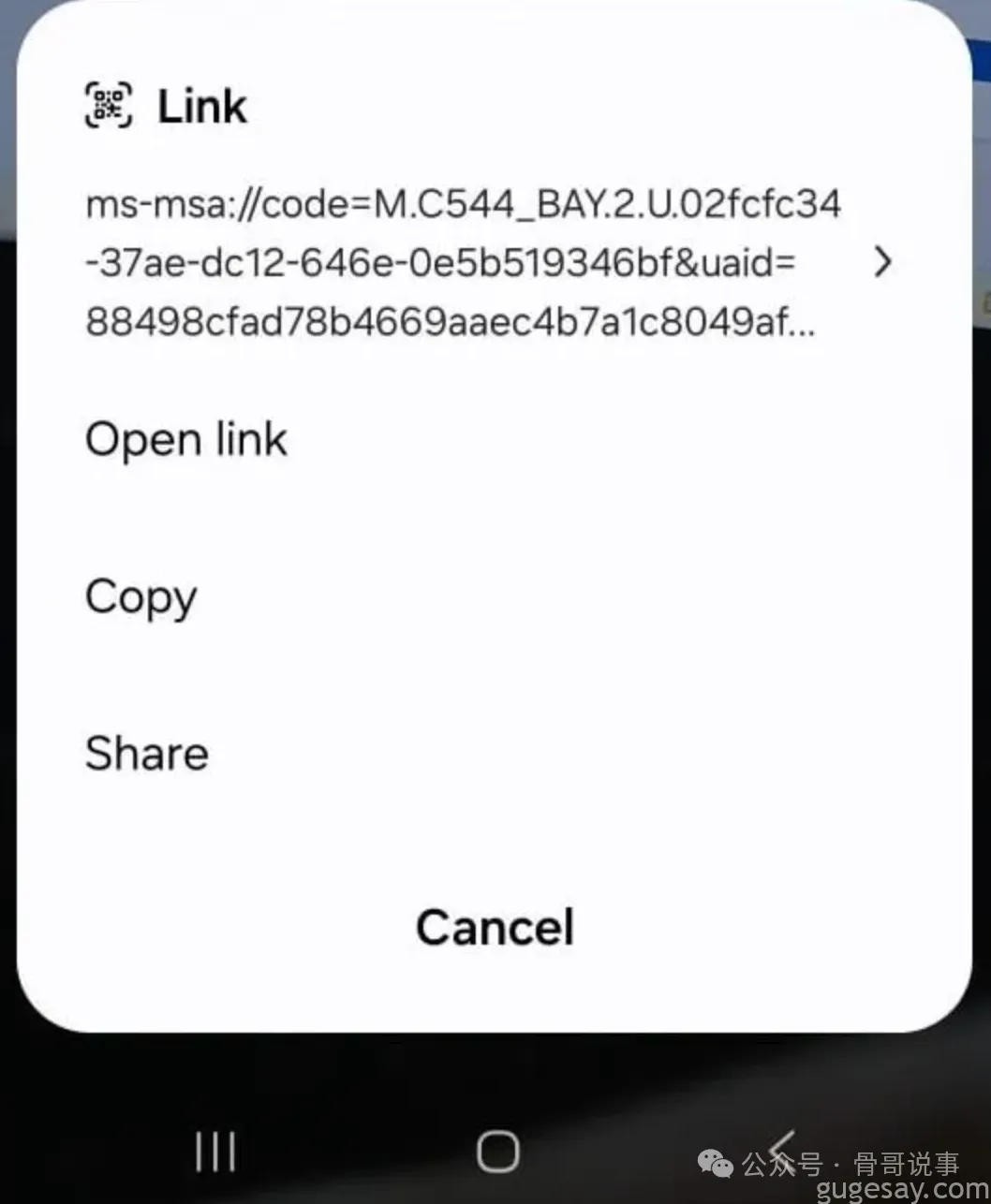Copy the scanned link
This screenshot has height=1204, width=991.
pos(141,597)
